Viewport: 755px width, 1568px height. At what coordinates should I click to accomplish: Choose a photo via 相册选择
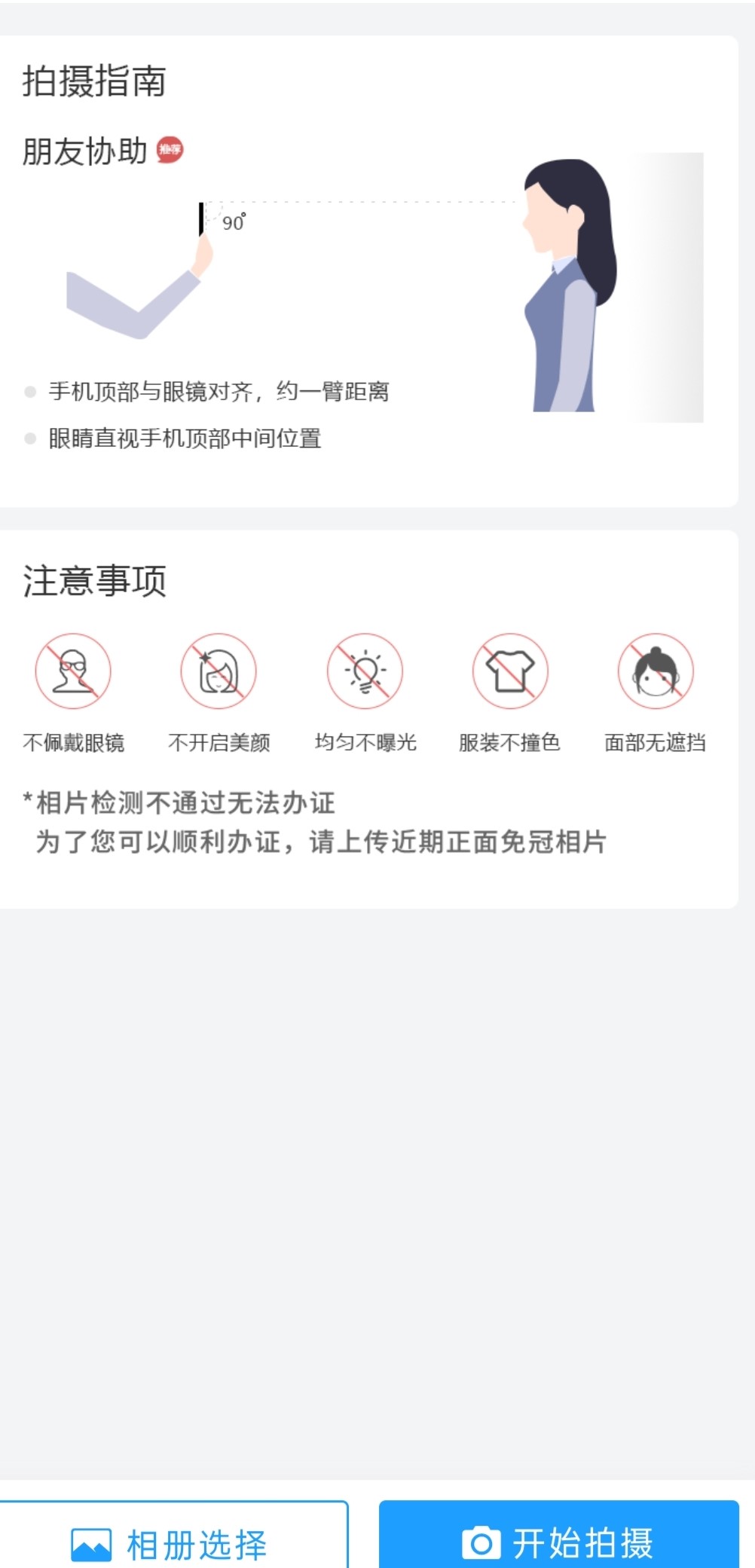tap(172, 1542)
